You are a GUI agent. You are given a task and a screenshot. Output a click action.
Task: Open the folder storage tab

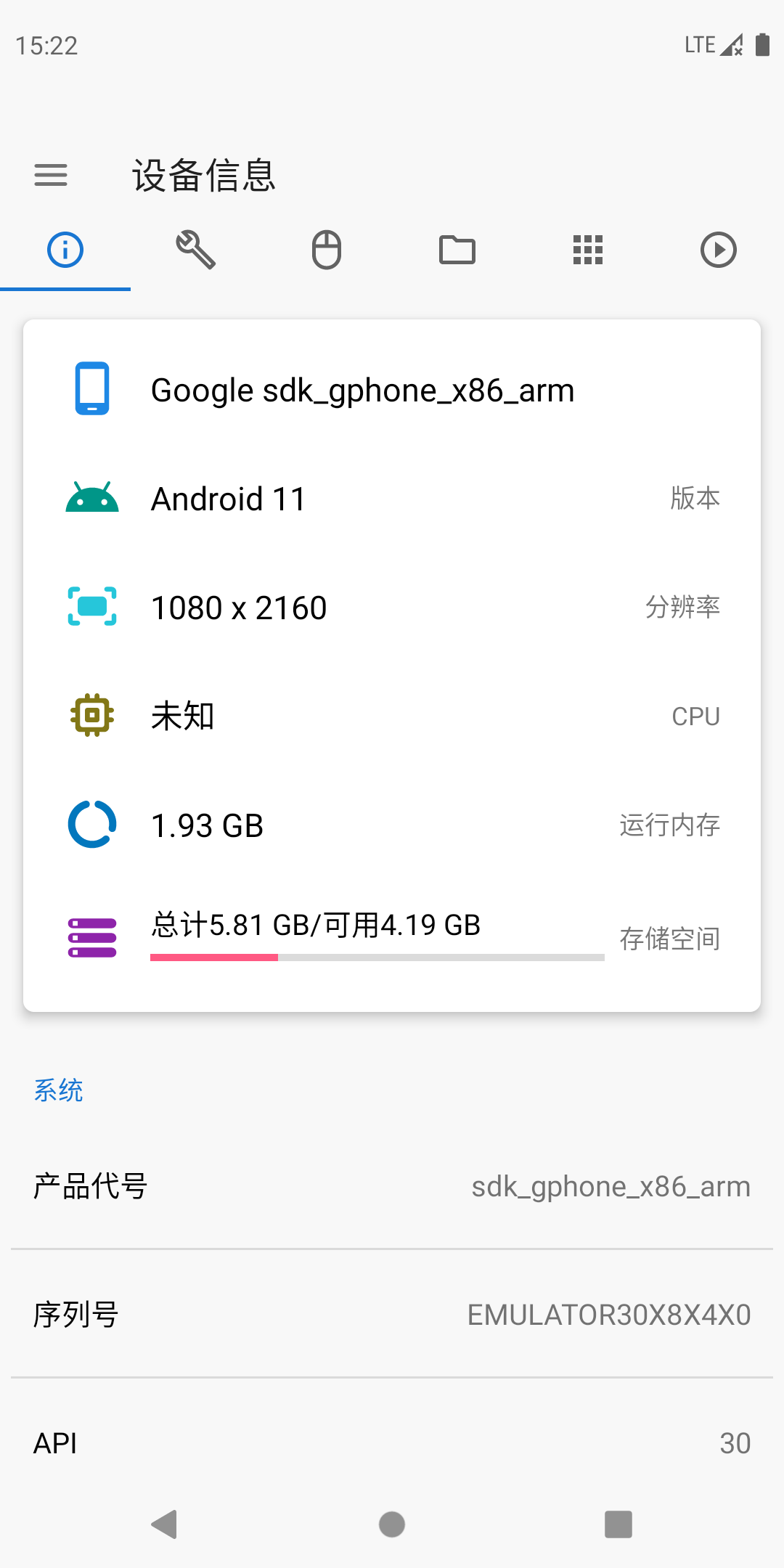[x=457, y=250]
